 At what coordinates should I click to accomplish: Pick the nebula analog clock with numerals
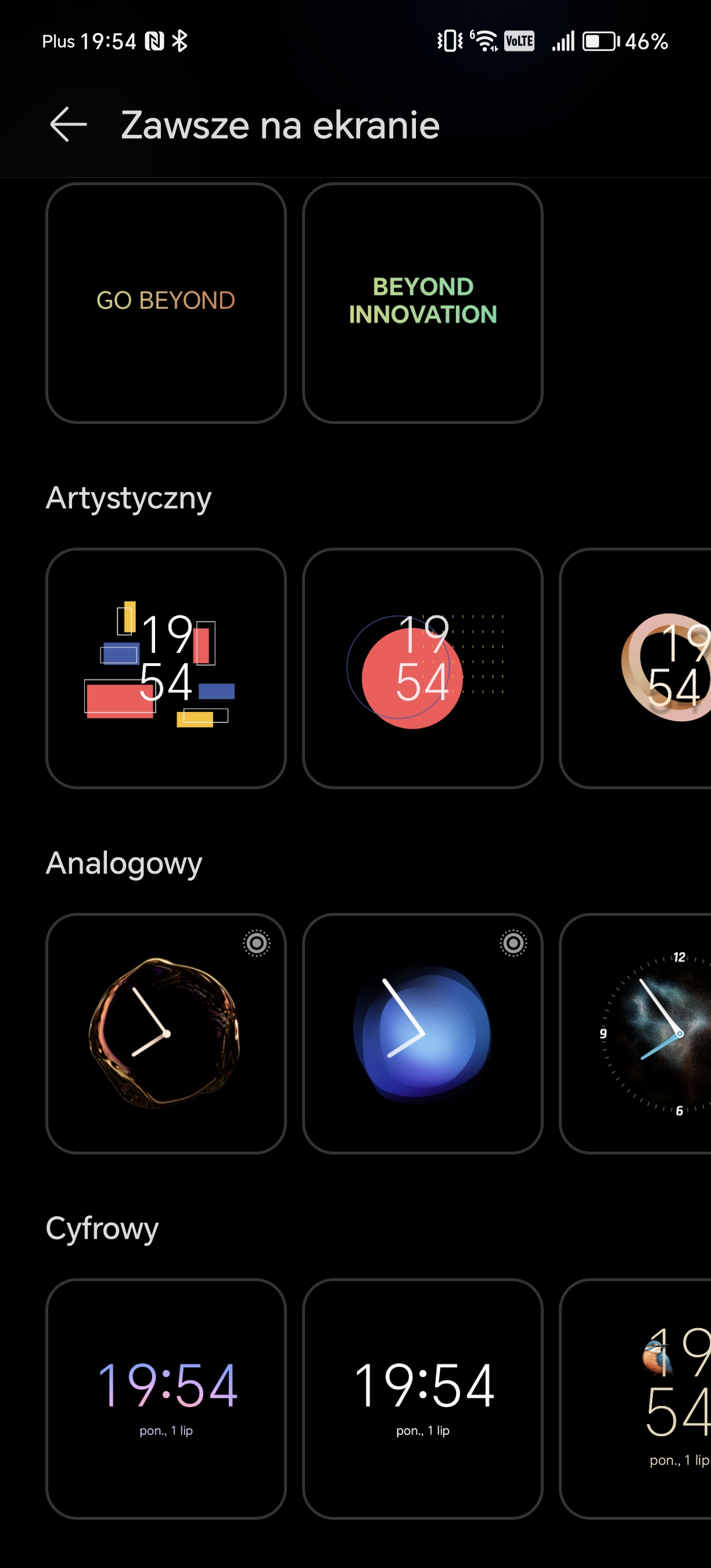pos(635,1033)
